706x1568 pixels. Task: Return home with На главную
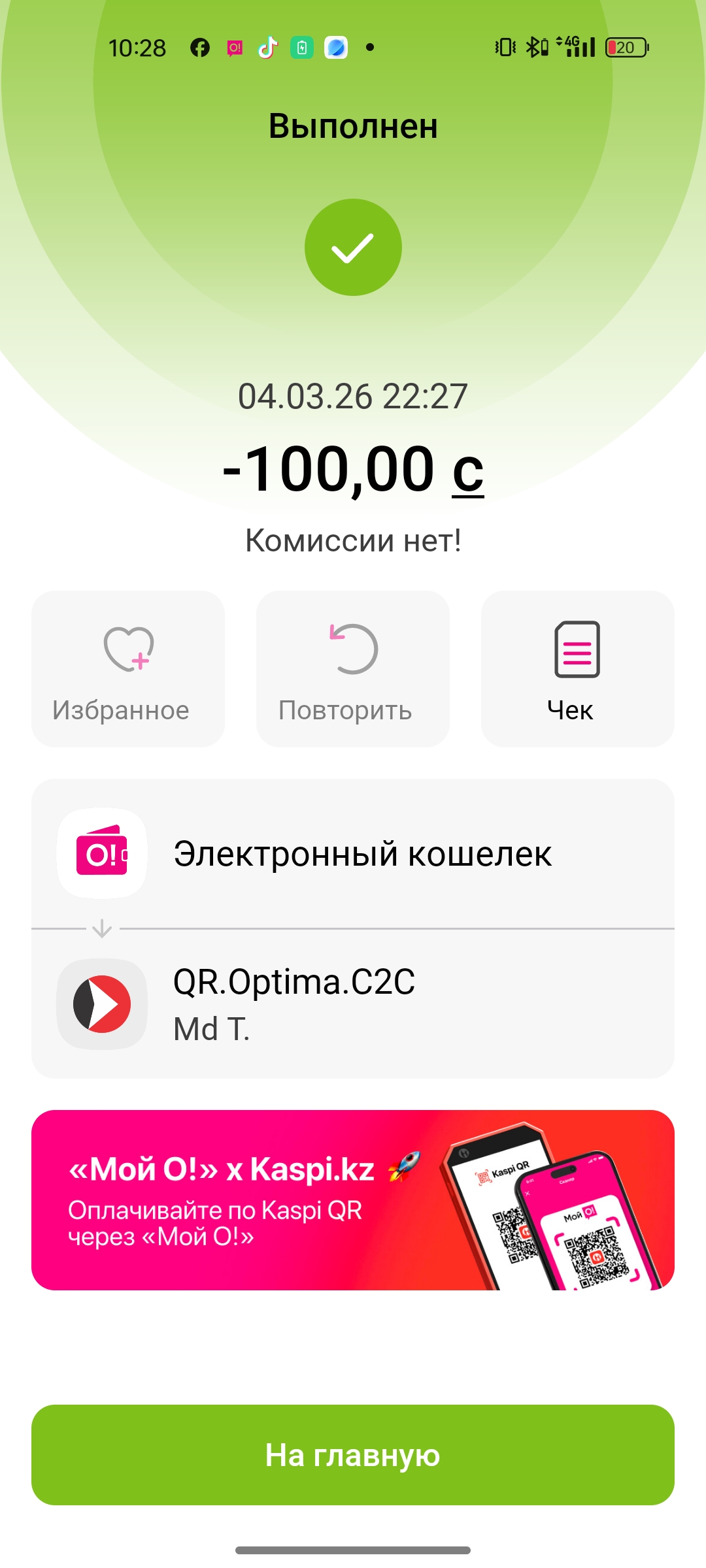click(352, 1454)
